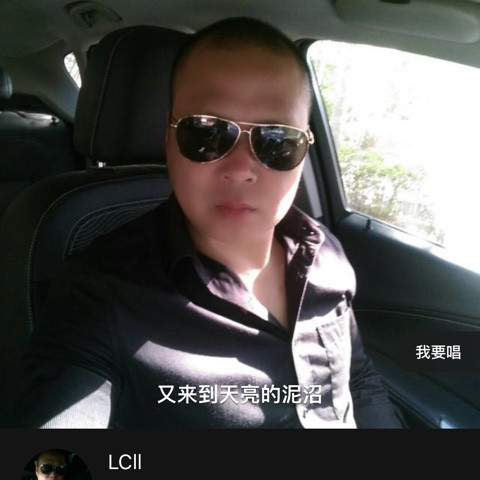Screen dimensions: 480x480
Task: Open the LCII username profile
Action: 125,462
